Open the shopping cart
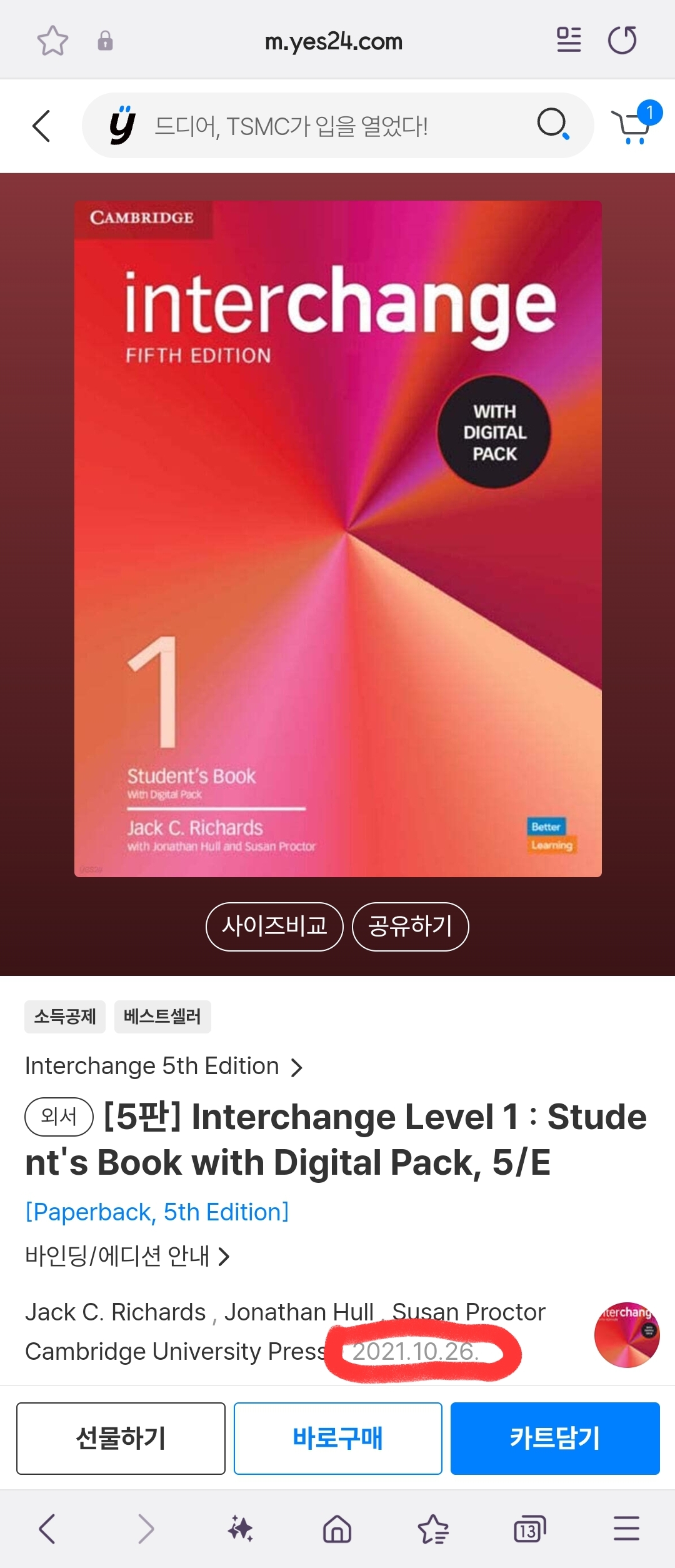Screen dimensions: 675x1568 pos(633,125)
